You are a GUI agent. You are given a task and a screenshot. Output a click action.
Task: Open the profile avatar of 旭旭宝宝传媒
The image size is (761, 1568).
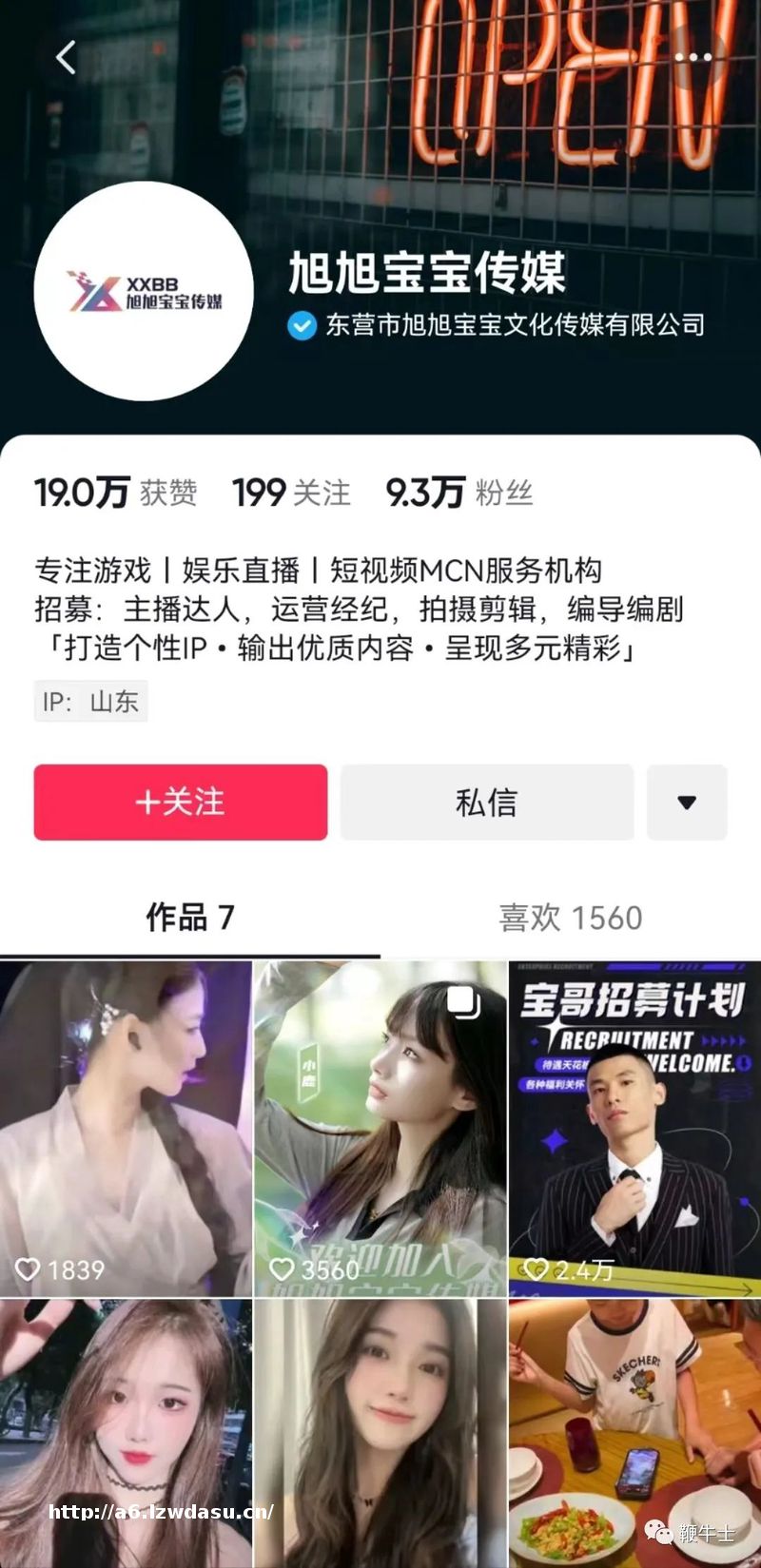click(x=144, y=291)
